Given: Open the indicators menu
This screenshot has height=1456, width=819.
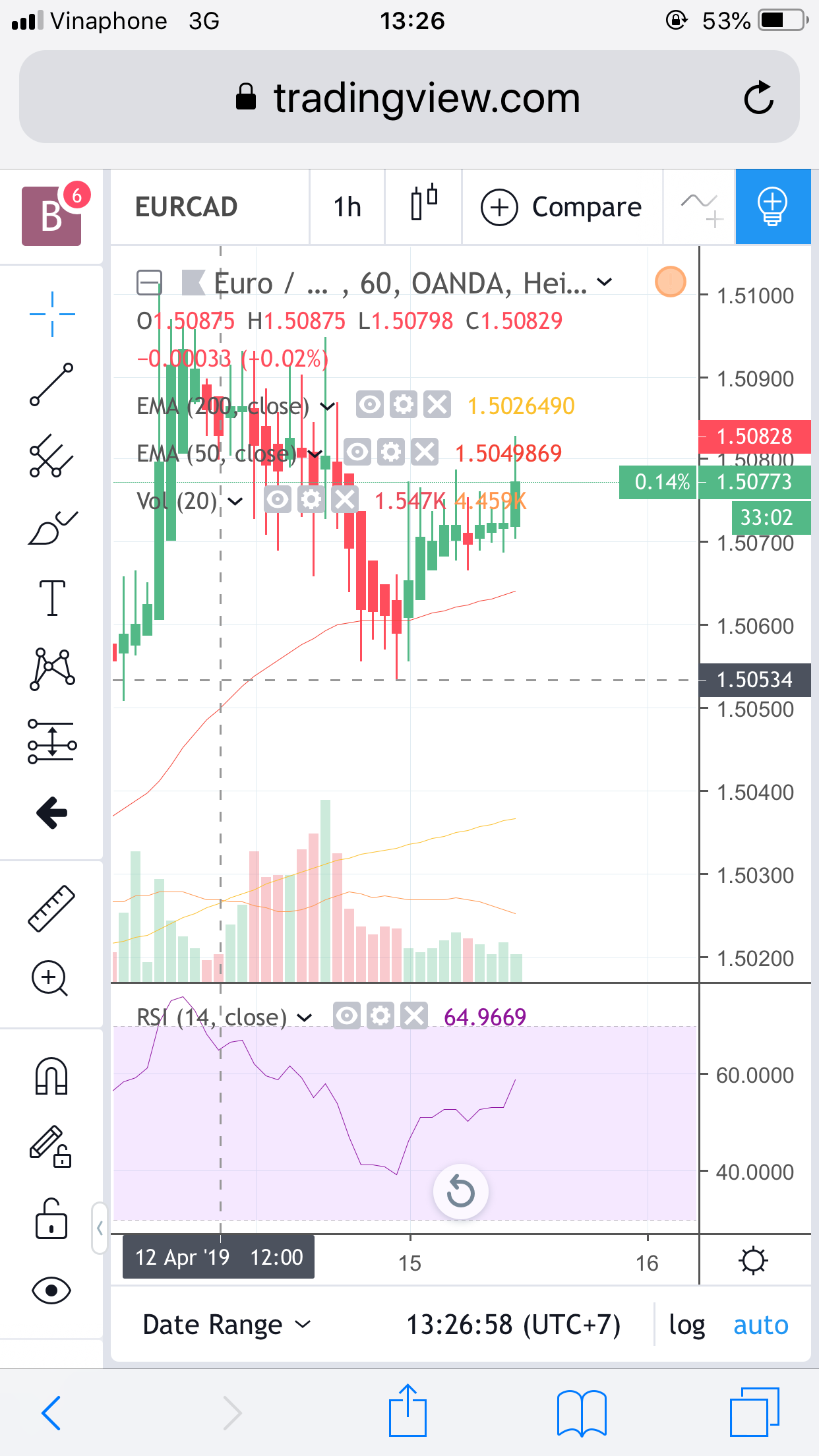Looking at the screenshot, I should tap(700, 207).
